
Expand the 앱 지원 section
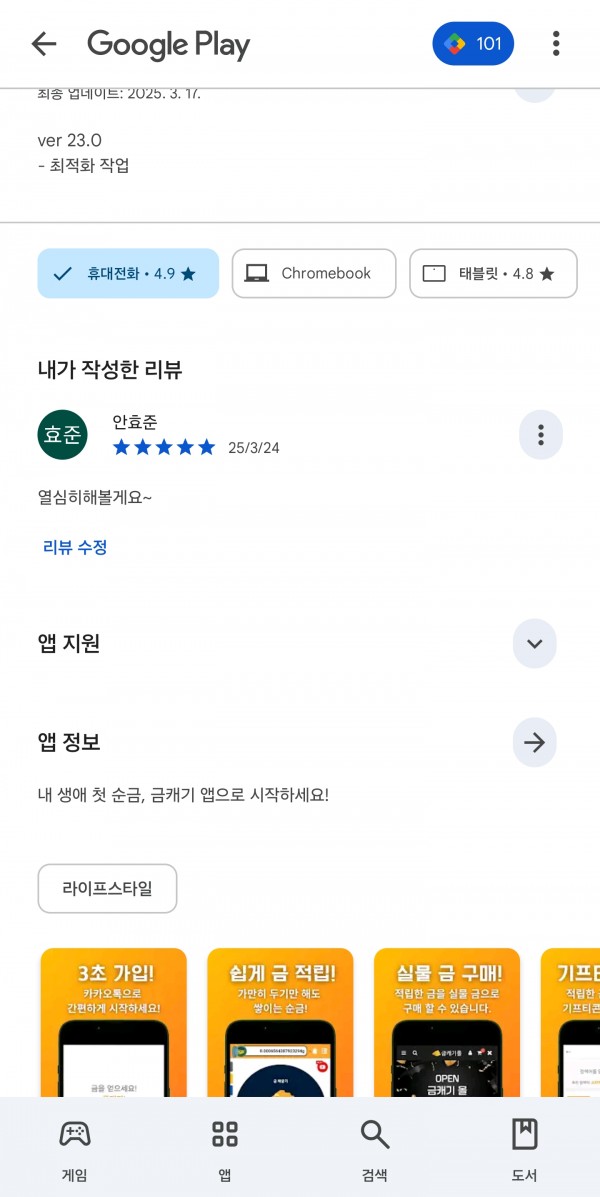[x=534, y=644]
